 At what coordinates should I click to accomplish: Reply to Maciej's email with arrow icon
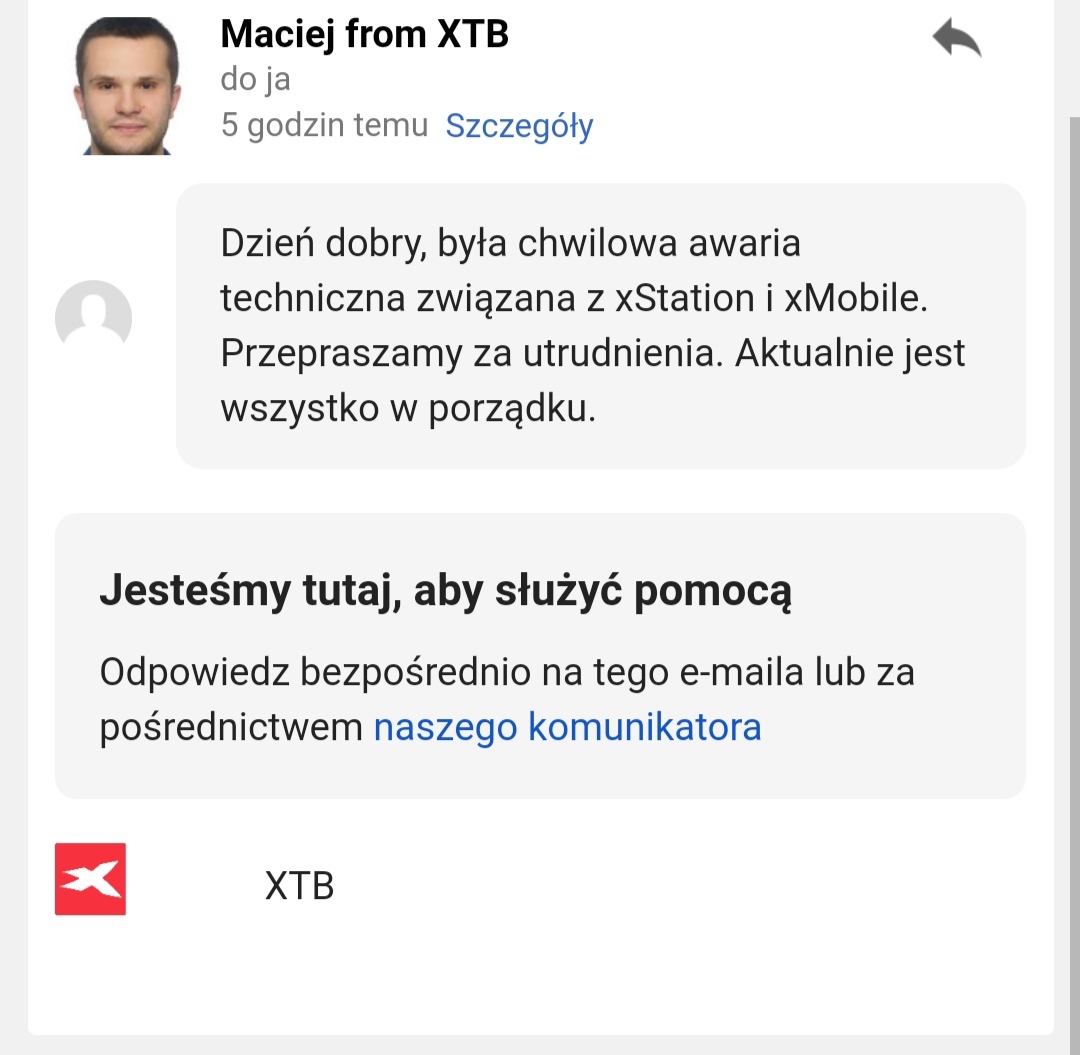click(x=956, y=40)
